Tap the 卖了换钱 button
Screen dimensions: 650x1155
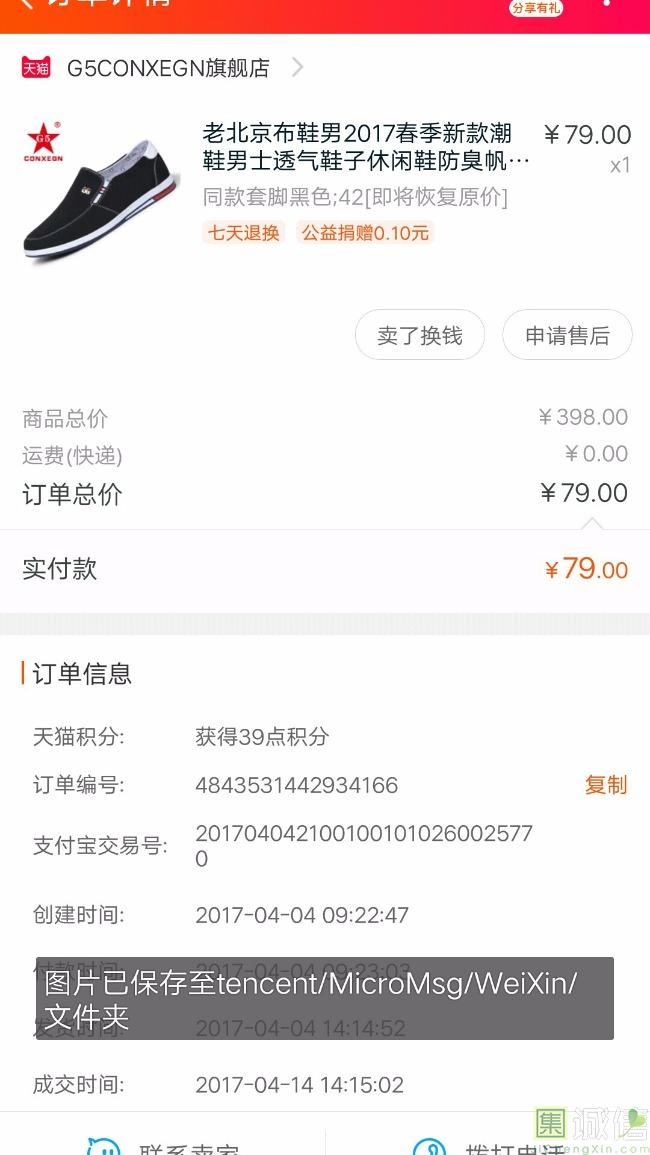click(x=420, y=335)
